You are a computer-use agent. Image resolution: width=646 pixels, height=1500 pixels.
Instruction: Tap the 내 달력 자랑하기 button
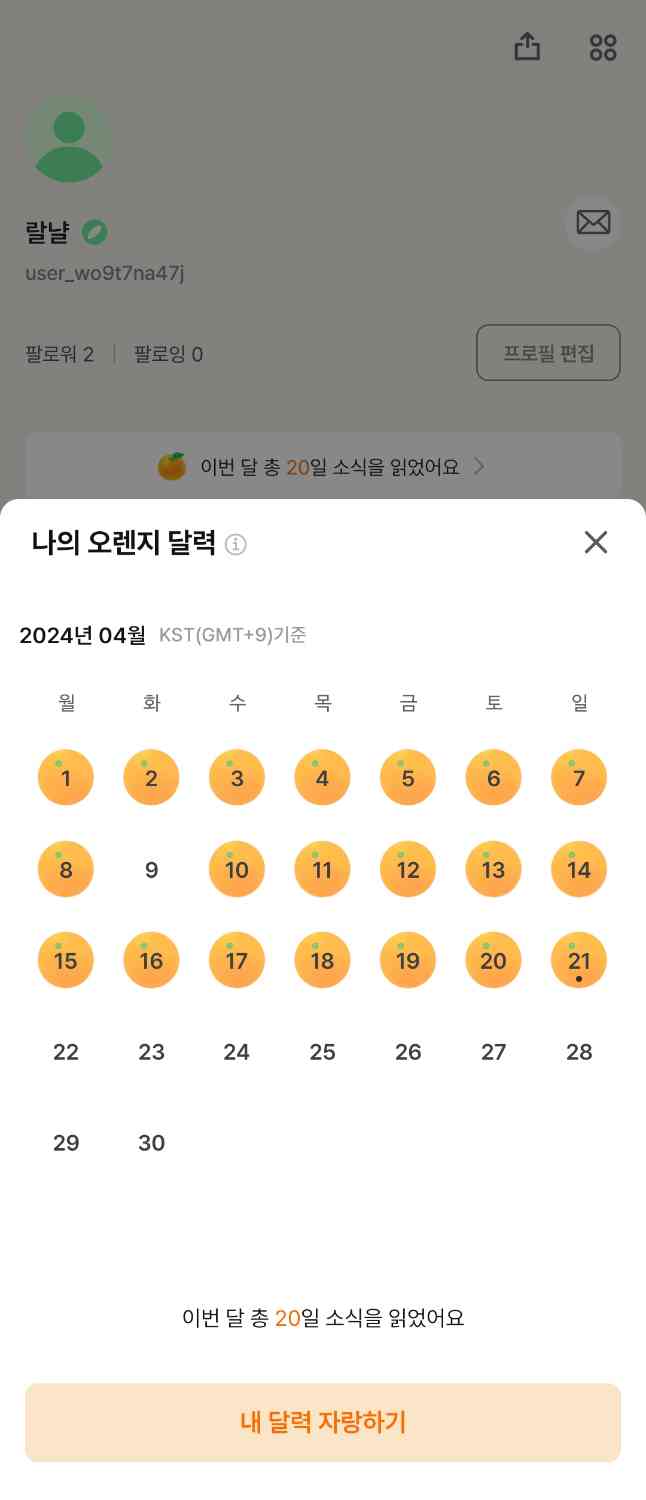pos(323,1422)
